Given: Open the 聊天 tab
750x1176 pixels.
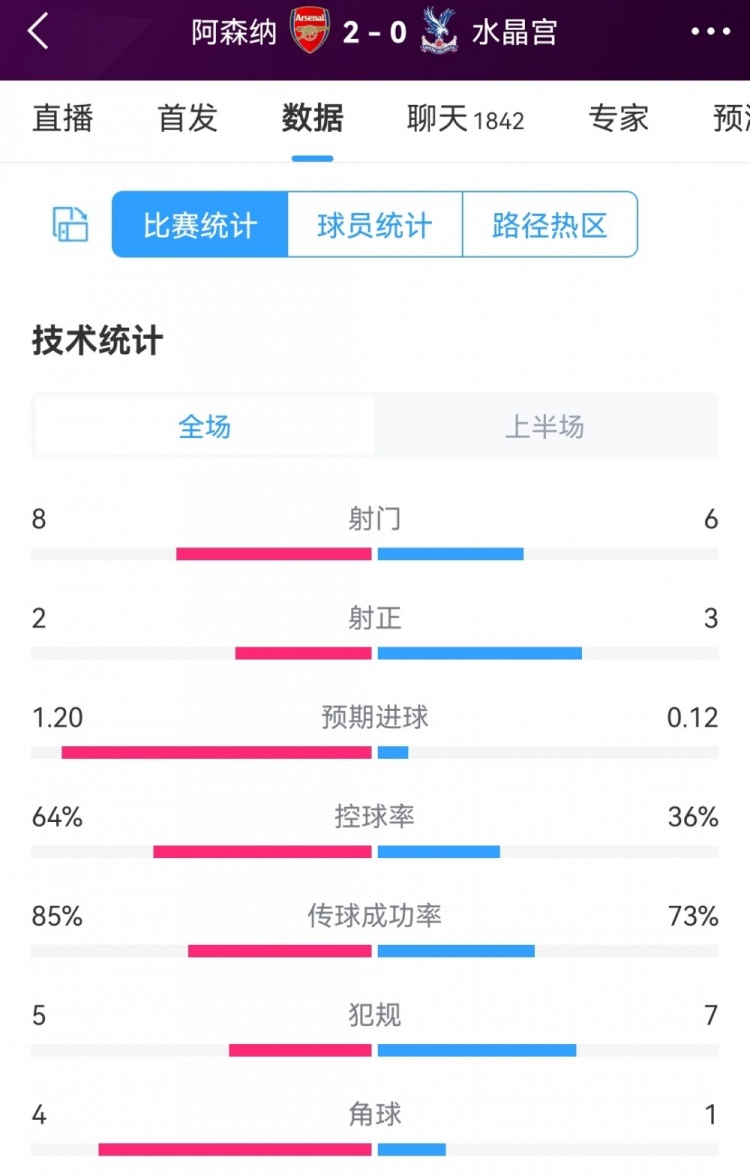Looking at the screenshot, I should click(465, 119).
